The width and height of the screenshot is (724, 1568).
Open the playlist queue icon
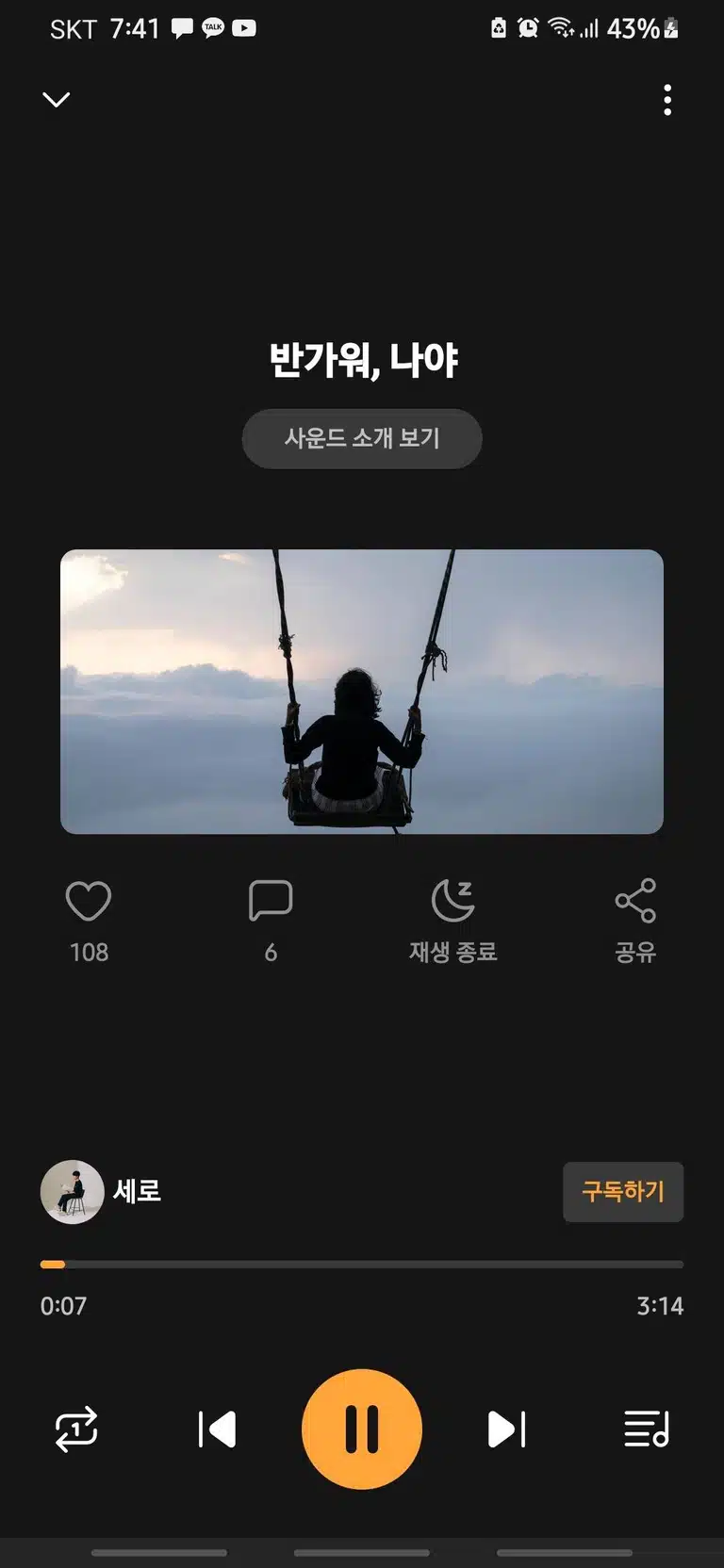(647, 1429)
